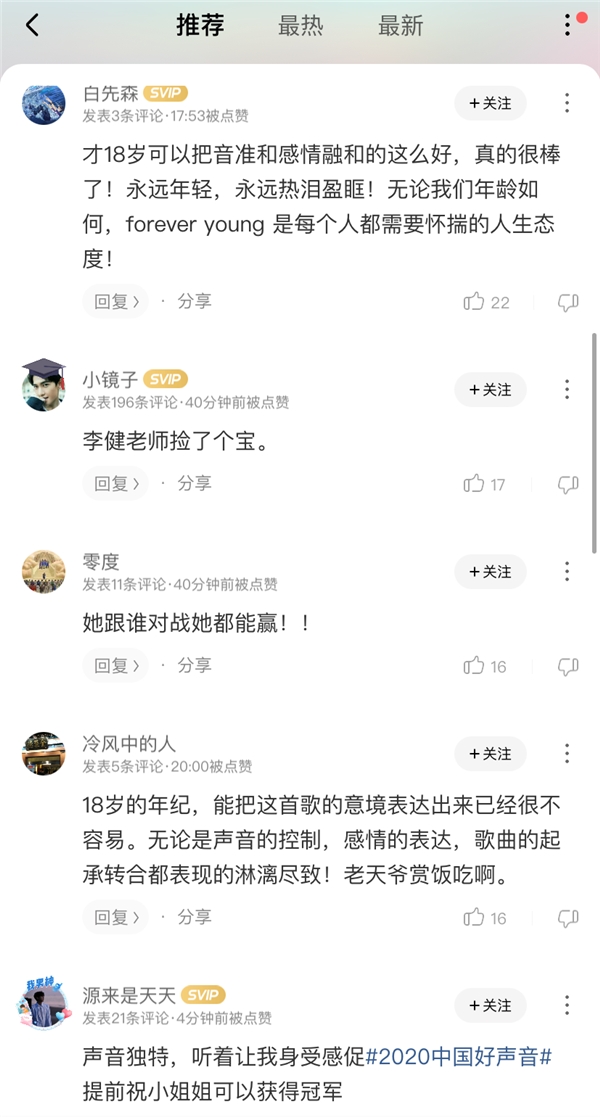
Task: Like 零度's comment
Action: pos(474,666)
